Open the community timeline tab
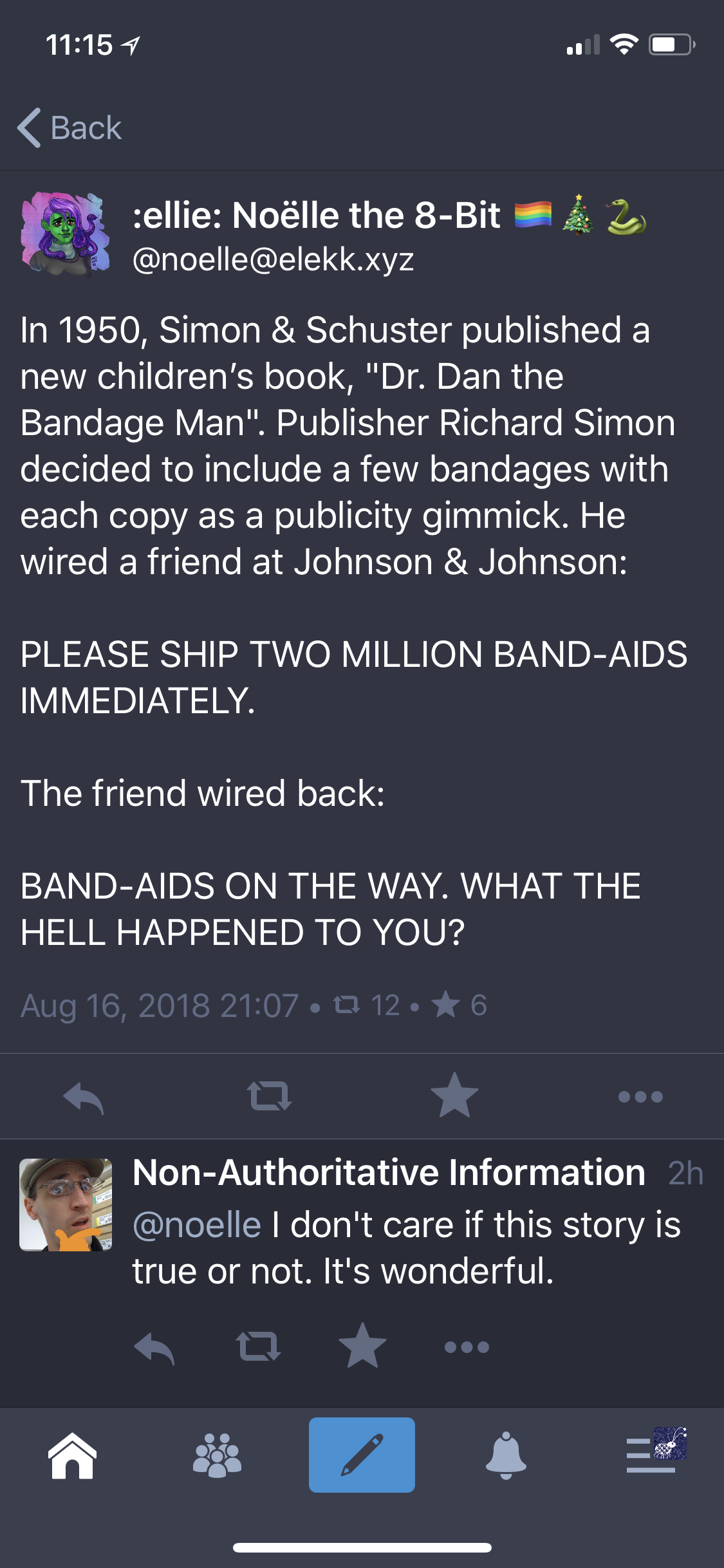 click(x=218, y=1456)
